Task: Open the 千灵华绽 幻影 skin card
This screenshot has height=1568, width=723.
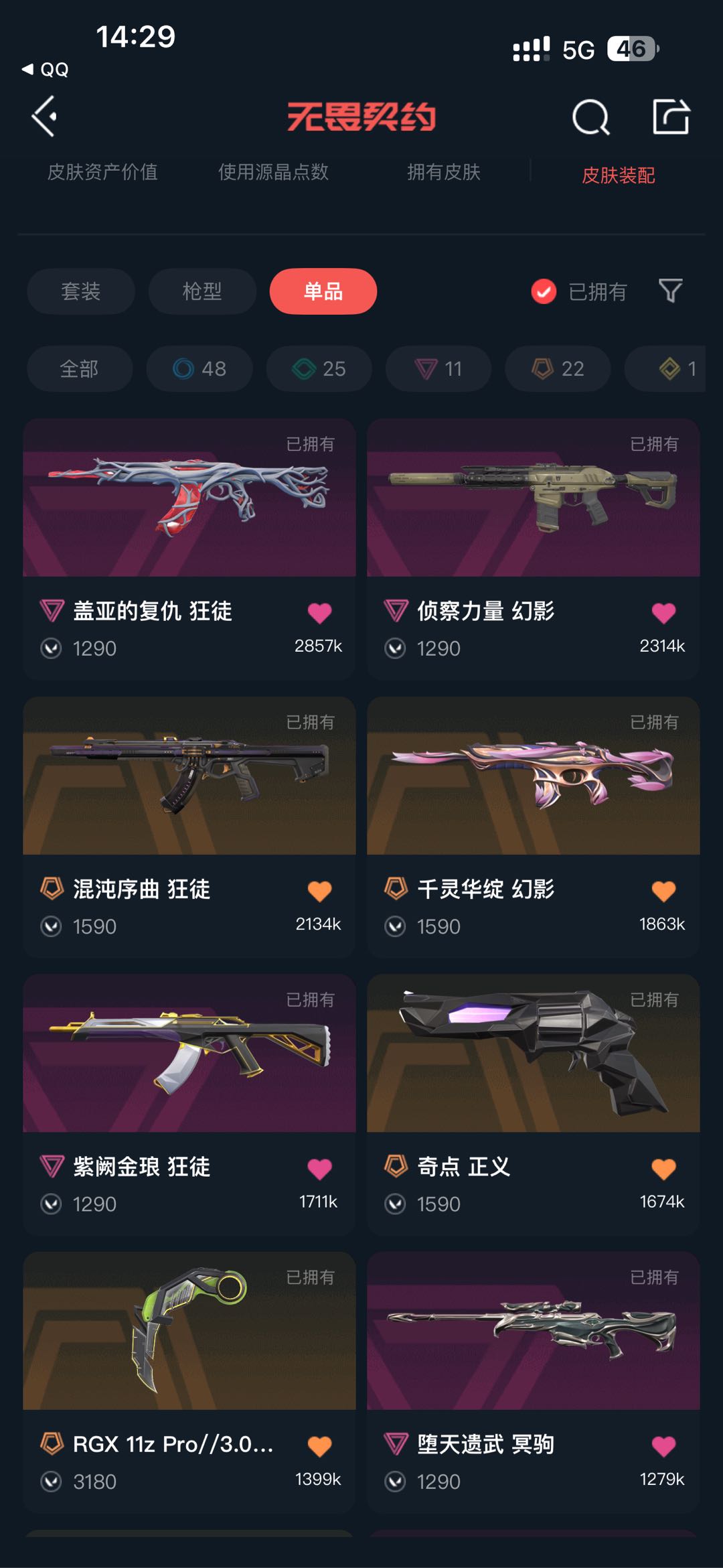Action: coord(533,787)
